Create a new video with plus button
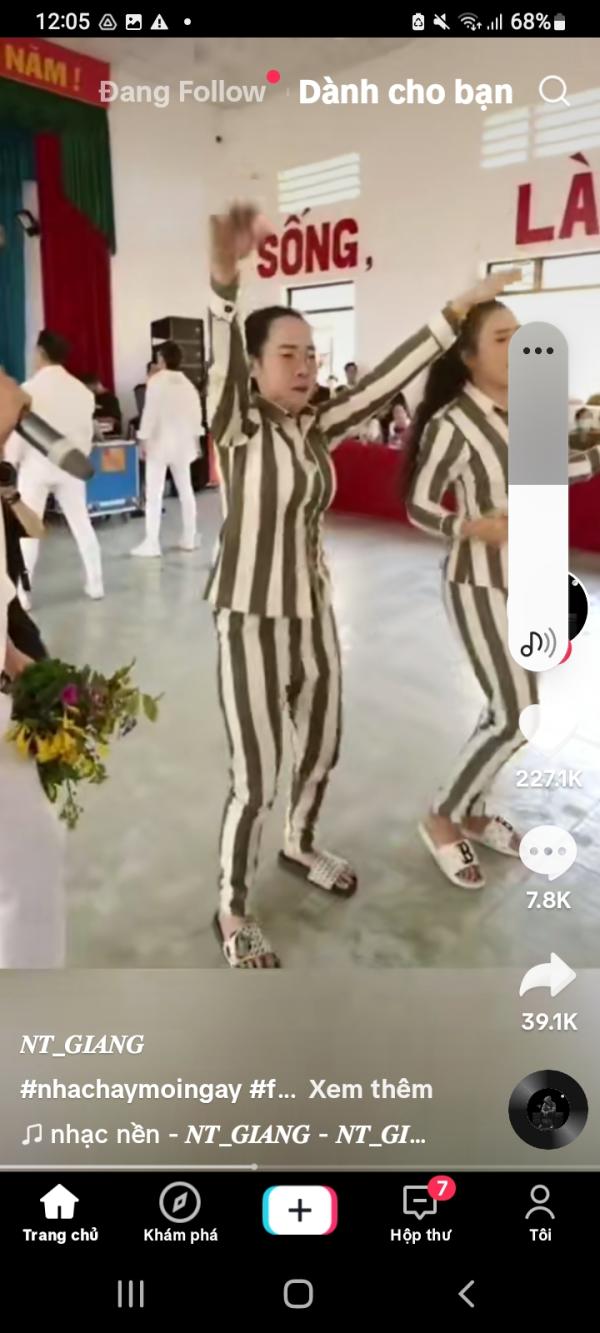The image size is (600, 1333). point(300,1211)
